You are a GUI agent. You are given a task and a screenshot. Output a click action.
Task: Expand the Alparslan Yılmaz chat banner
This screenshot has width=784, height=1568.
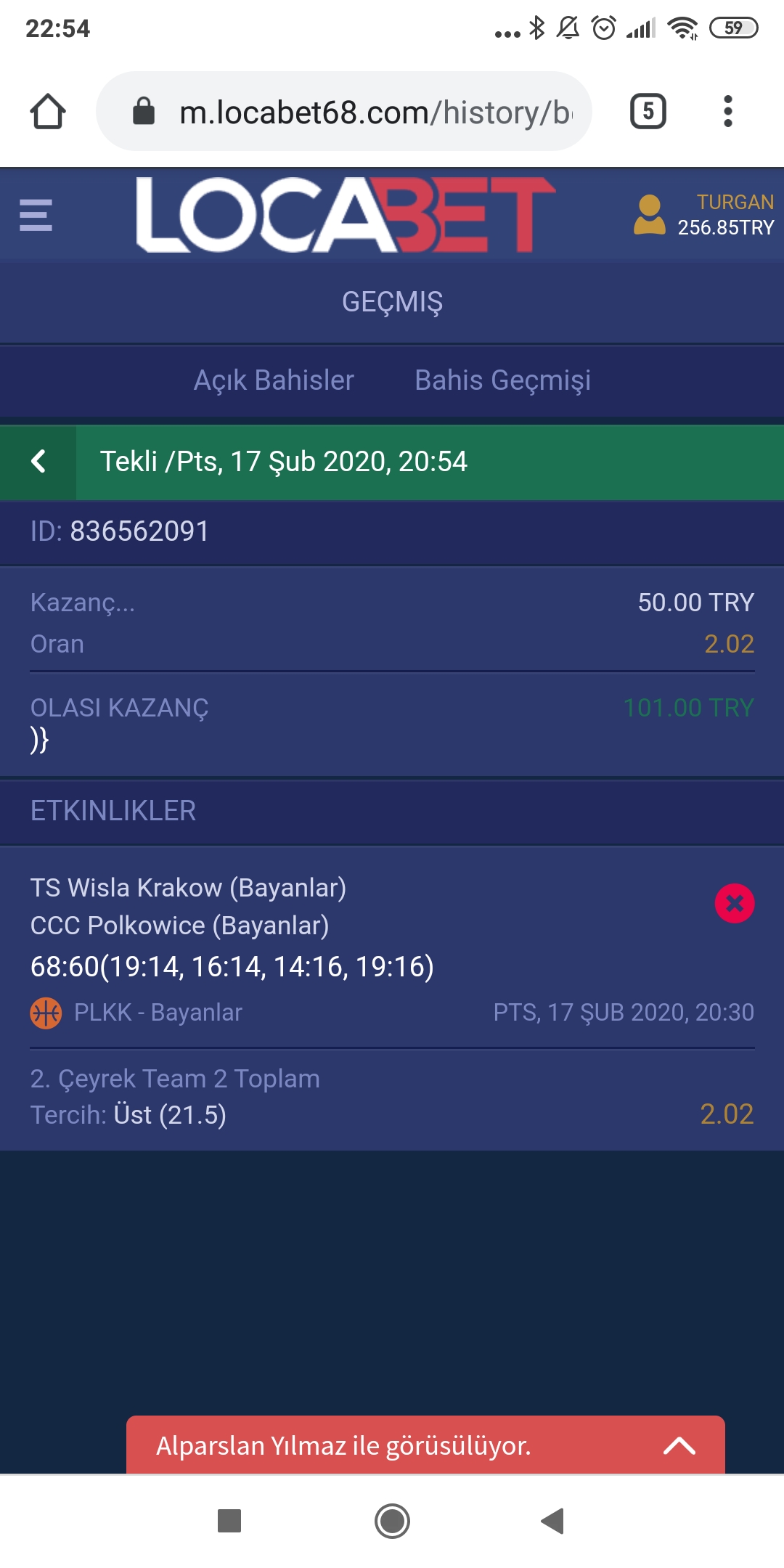click(679, 1445)
